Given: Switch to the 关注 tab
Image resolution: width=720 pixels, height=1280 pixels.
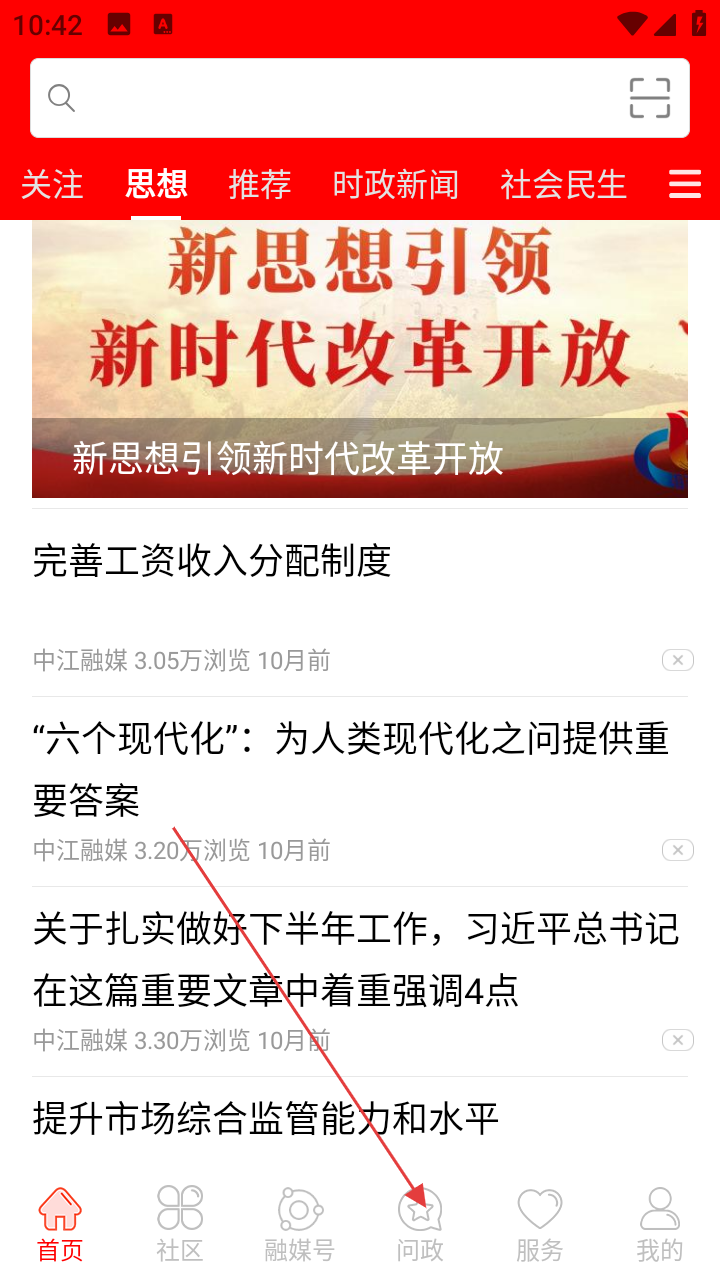Looking at the screenshot, I should [52, 185].
